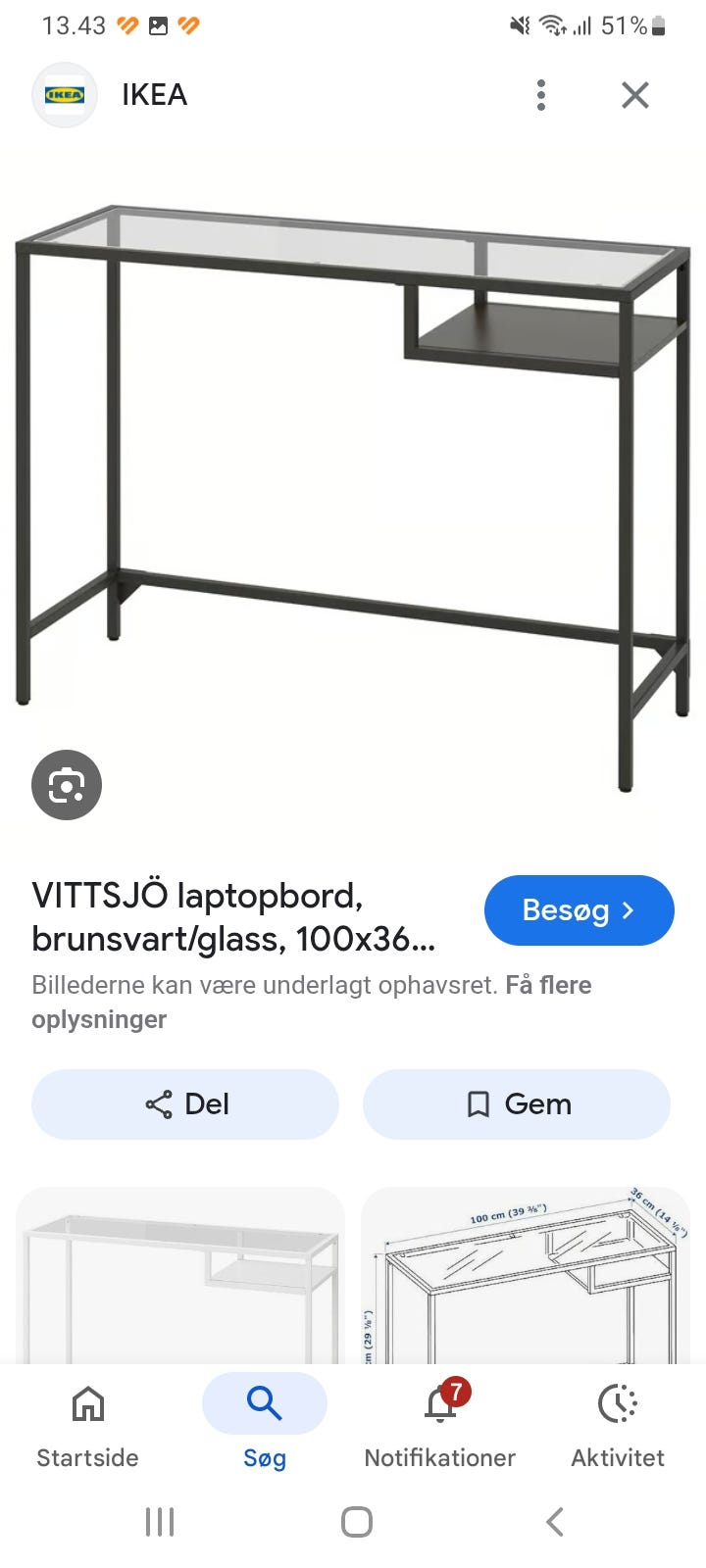
Task: Tap the blue Besøg button
Action: click(x=579, y=910)
